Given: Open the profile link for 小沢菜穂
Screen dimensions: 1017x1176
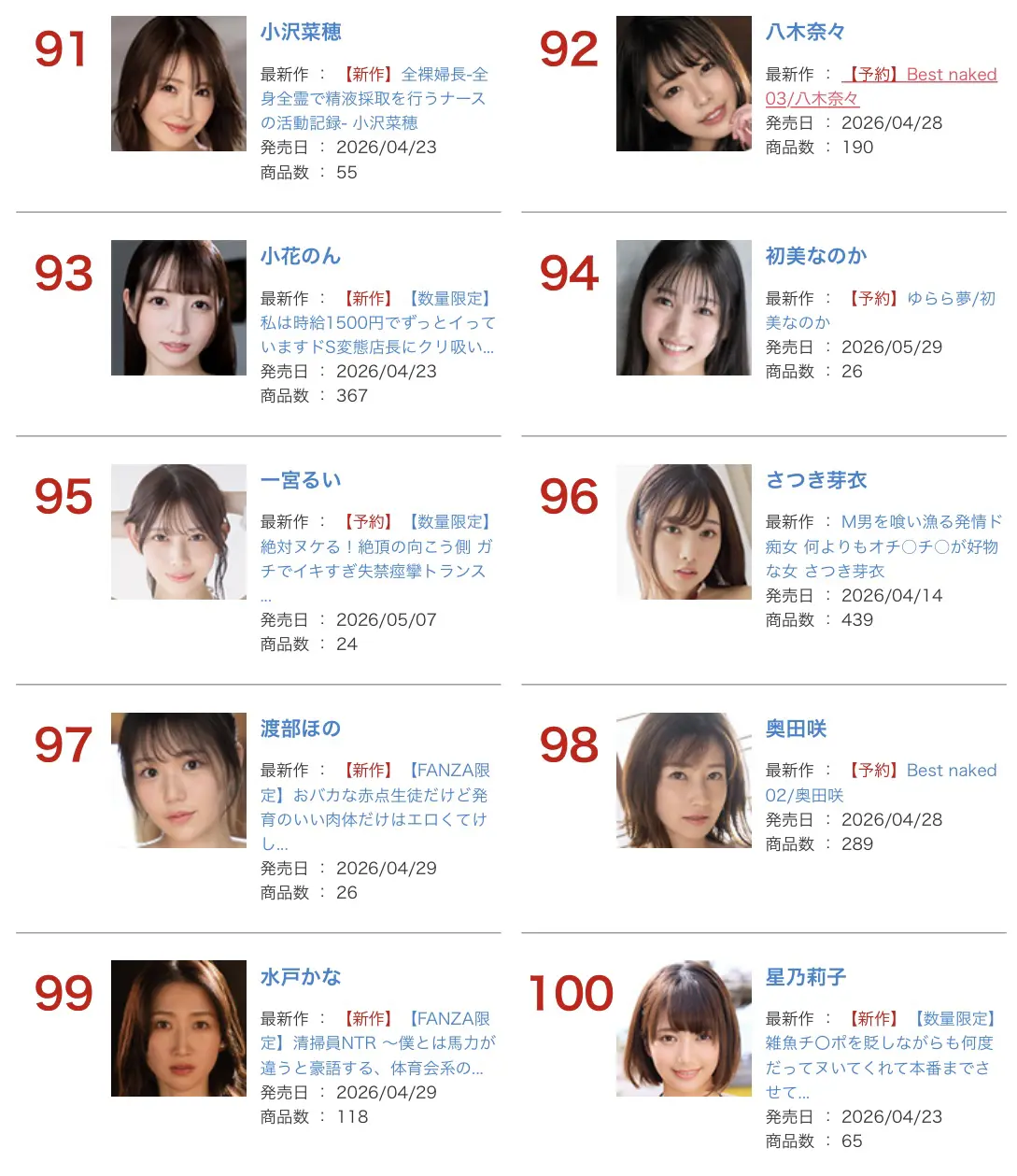Looking at the screenshot, I should pyautogui.click(x=301, y=32).
